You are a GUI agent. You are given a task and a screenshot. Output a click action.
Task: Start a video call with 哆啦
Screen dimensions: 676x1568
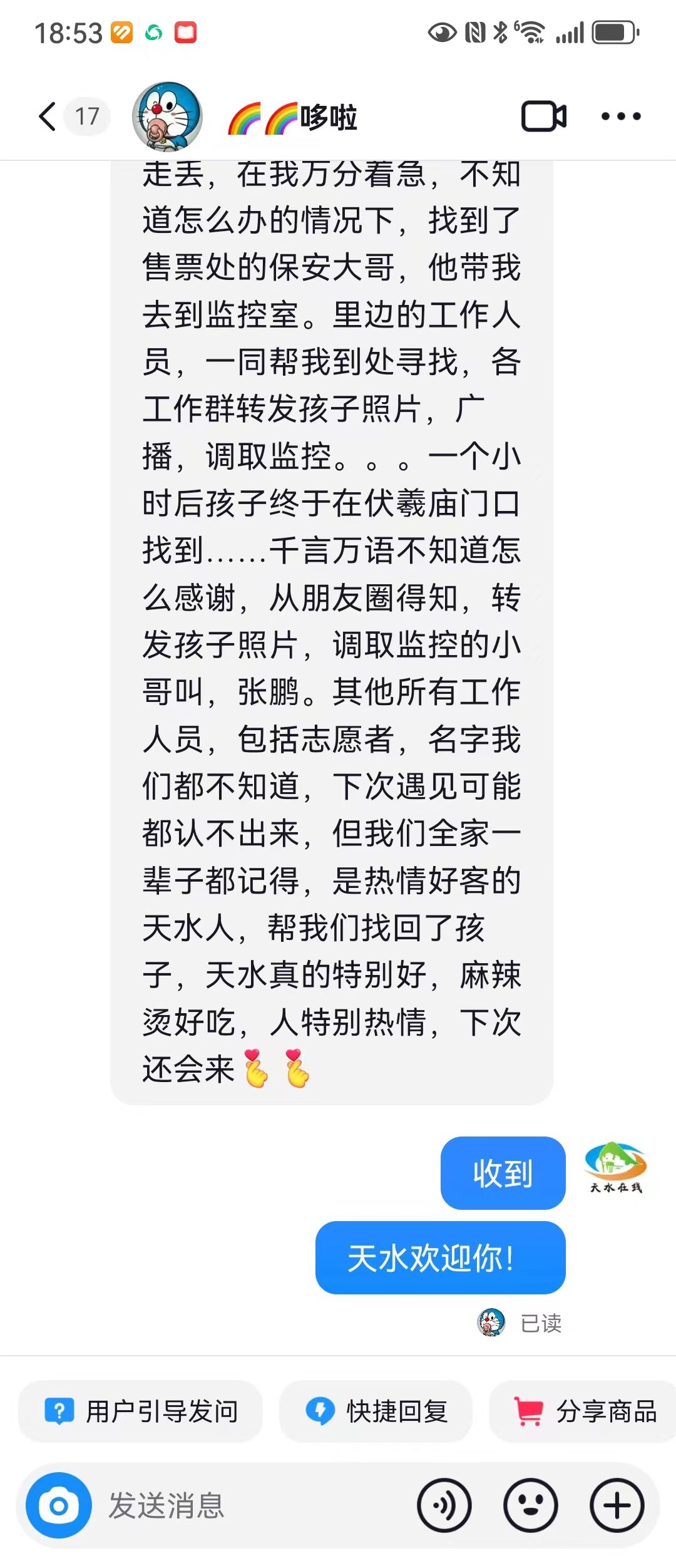point(543,116)
